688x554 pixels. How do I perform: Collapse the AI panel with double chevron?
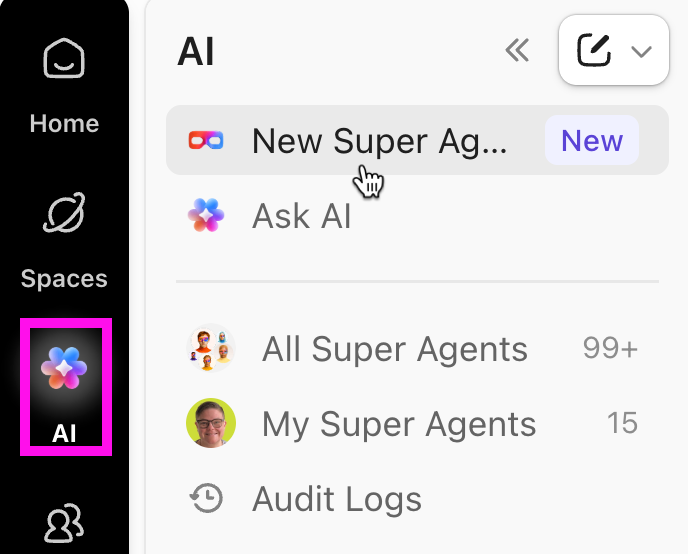(517, 50)
